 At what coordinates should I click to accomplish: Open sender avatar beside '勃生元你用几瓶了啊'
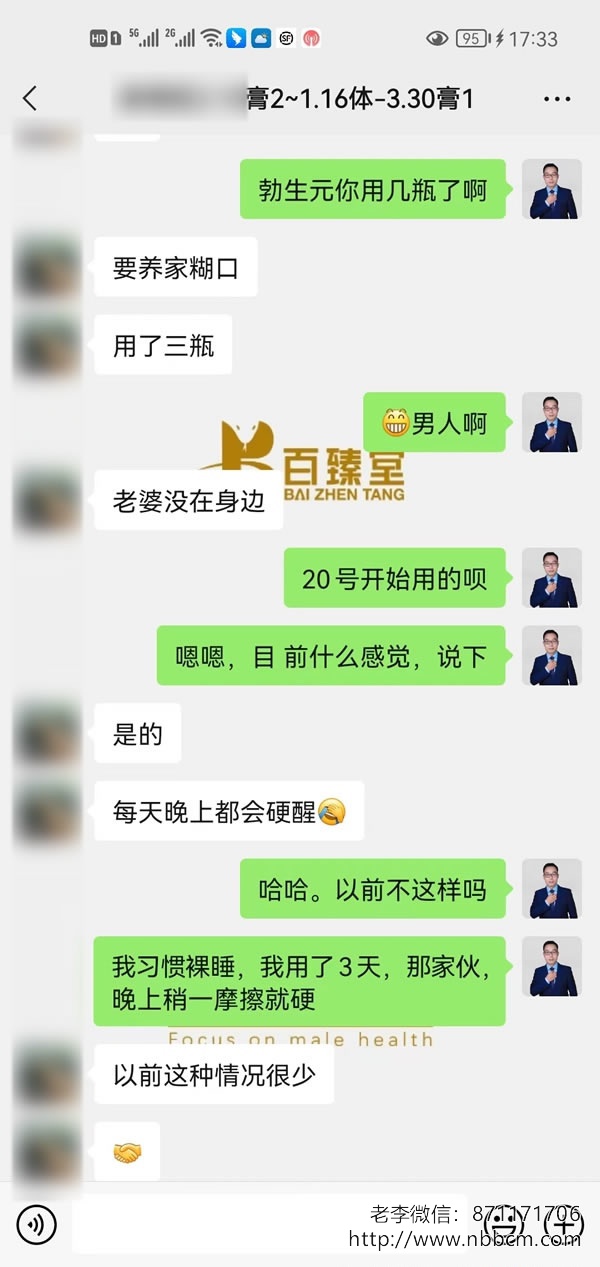pyautogui.click(x=552, y=189)
